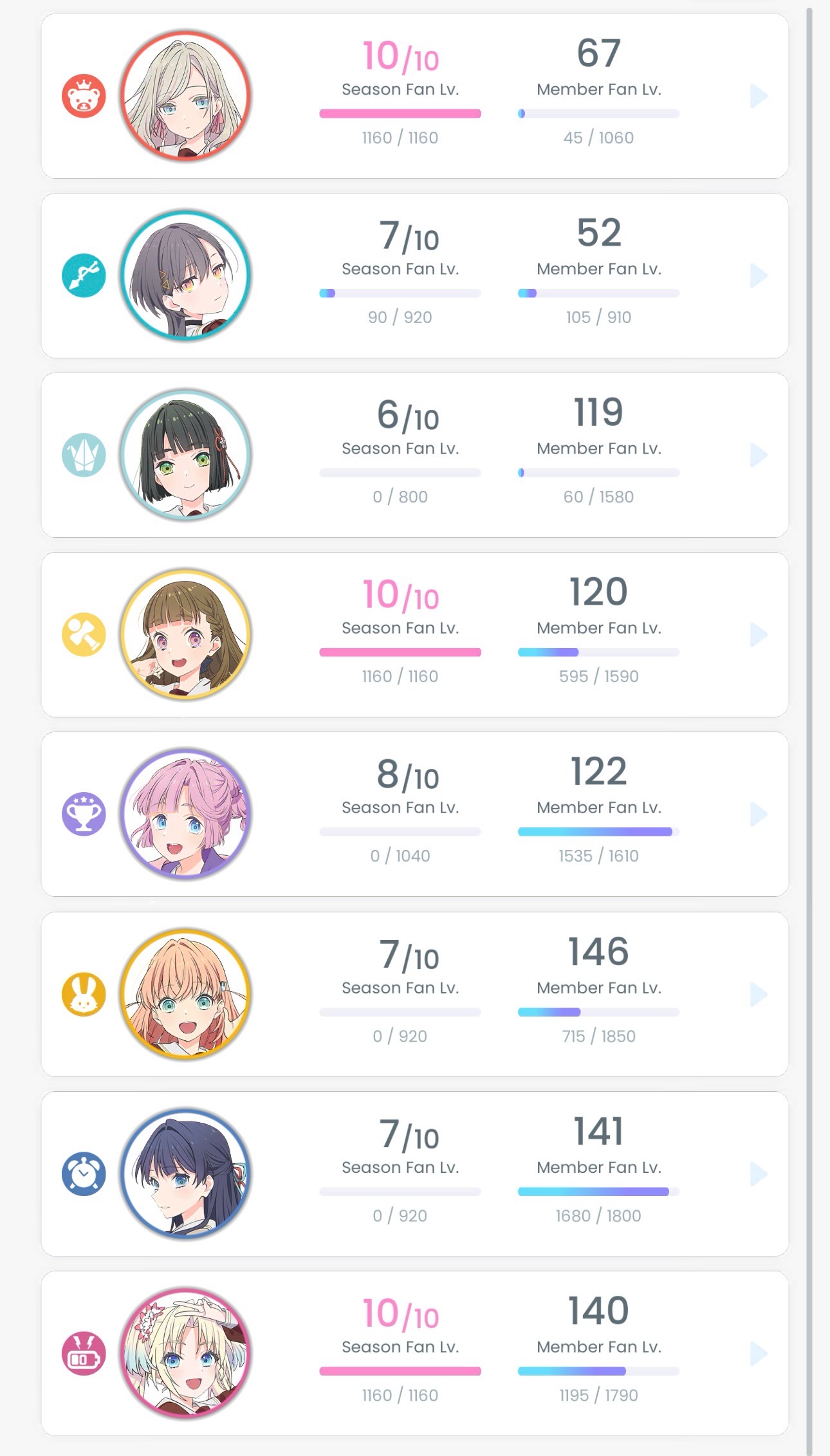Open the card with Member Fan Lv. 52
The image size is (830, 1456).
[x=415, y=275]
